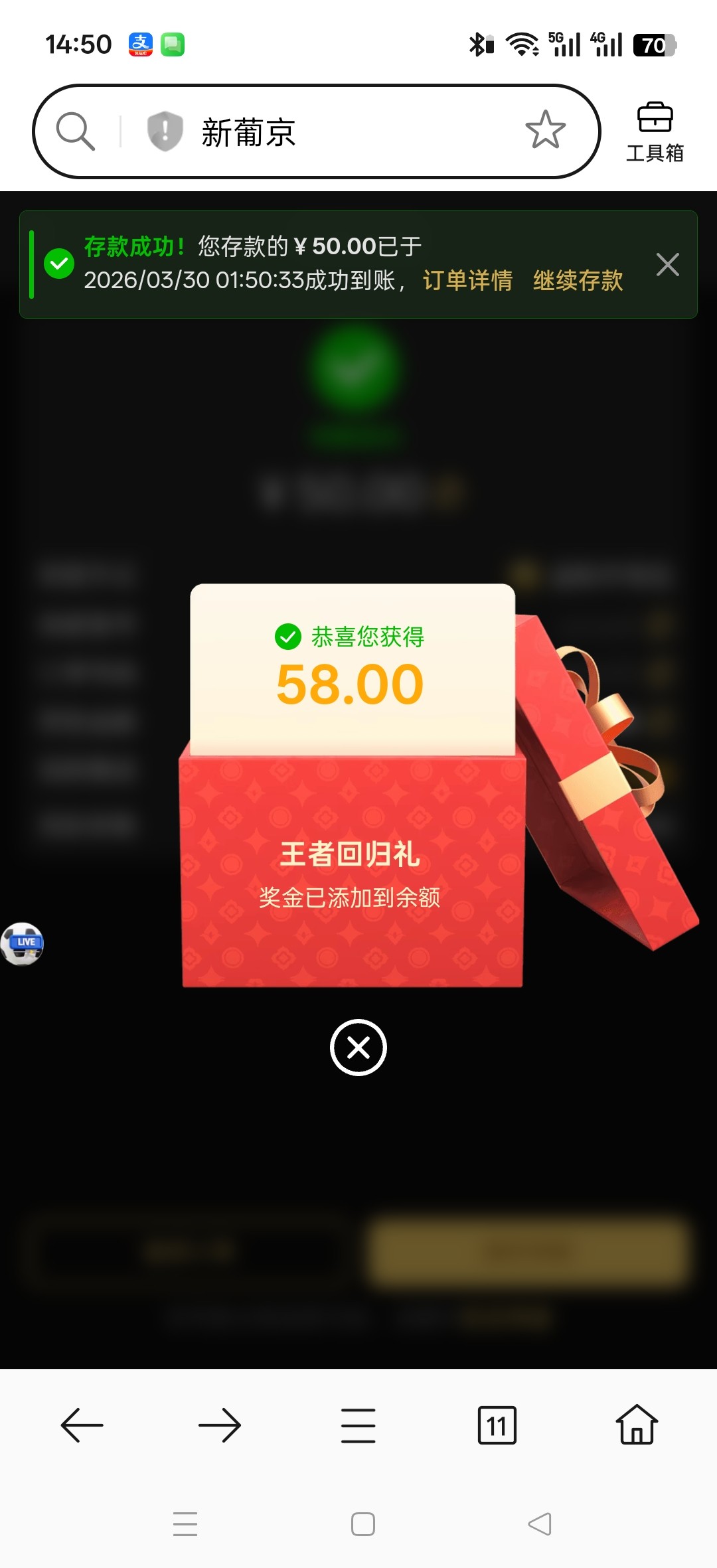Tap 继续存款 to deposit again
This screenshot has height=1568, width=717.
click(x=578, y=280)
